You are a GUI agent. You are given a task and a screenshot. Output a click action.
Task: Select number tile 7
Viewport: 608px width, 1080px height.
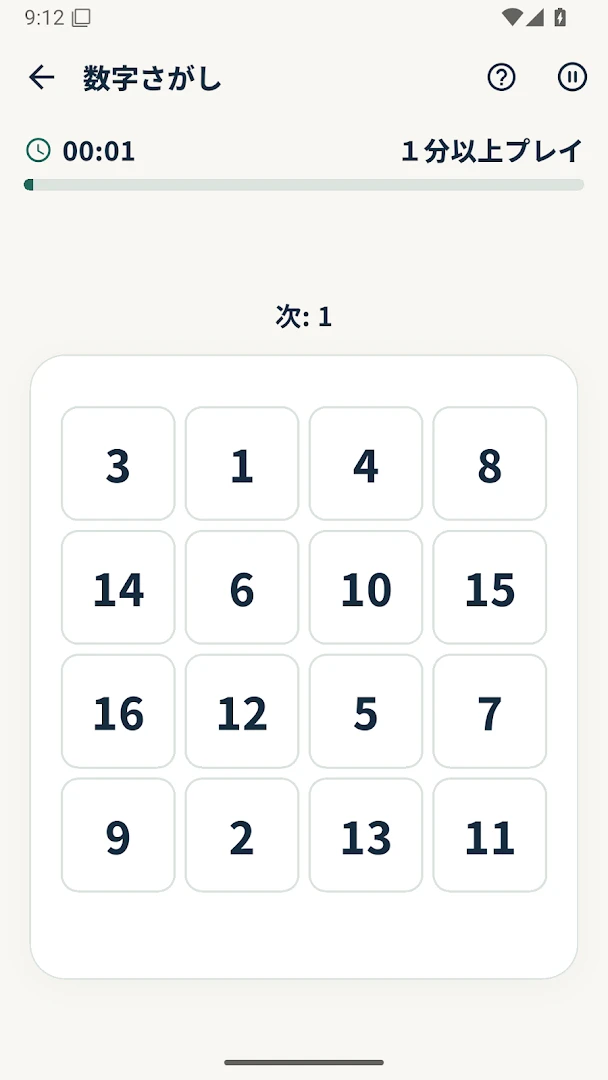pos(490,712)
